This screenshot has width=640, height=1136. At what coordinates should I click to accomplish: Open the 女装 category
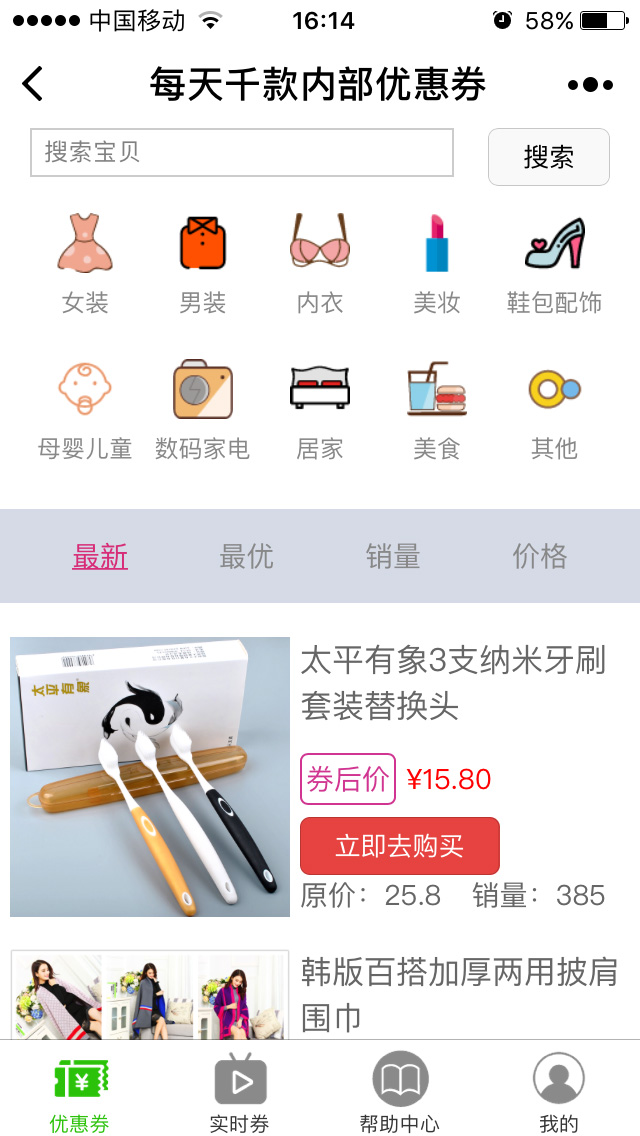85,263
